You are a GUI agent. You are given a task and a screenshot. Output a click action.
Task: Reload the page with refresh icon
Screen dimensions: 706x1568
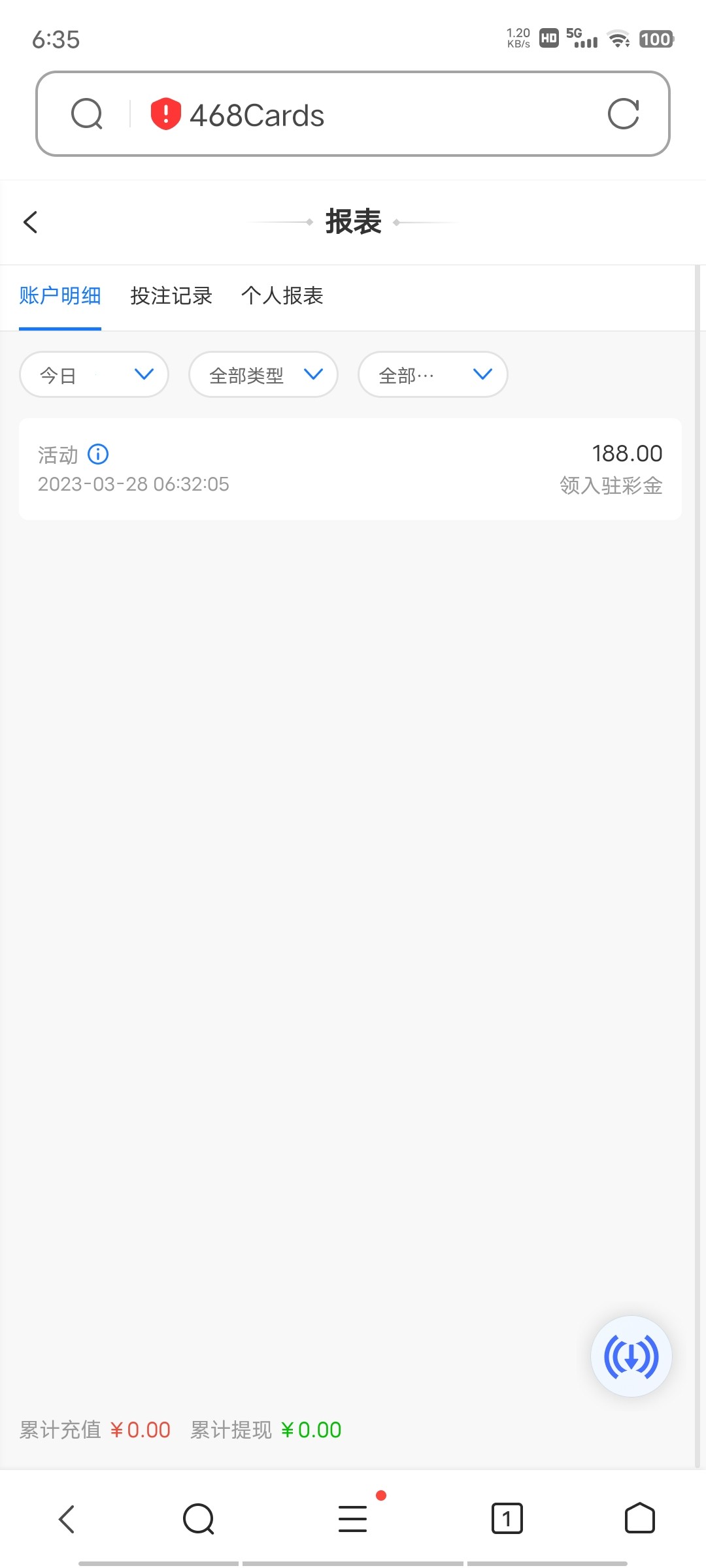(x=623, y=114)
